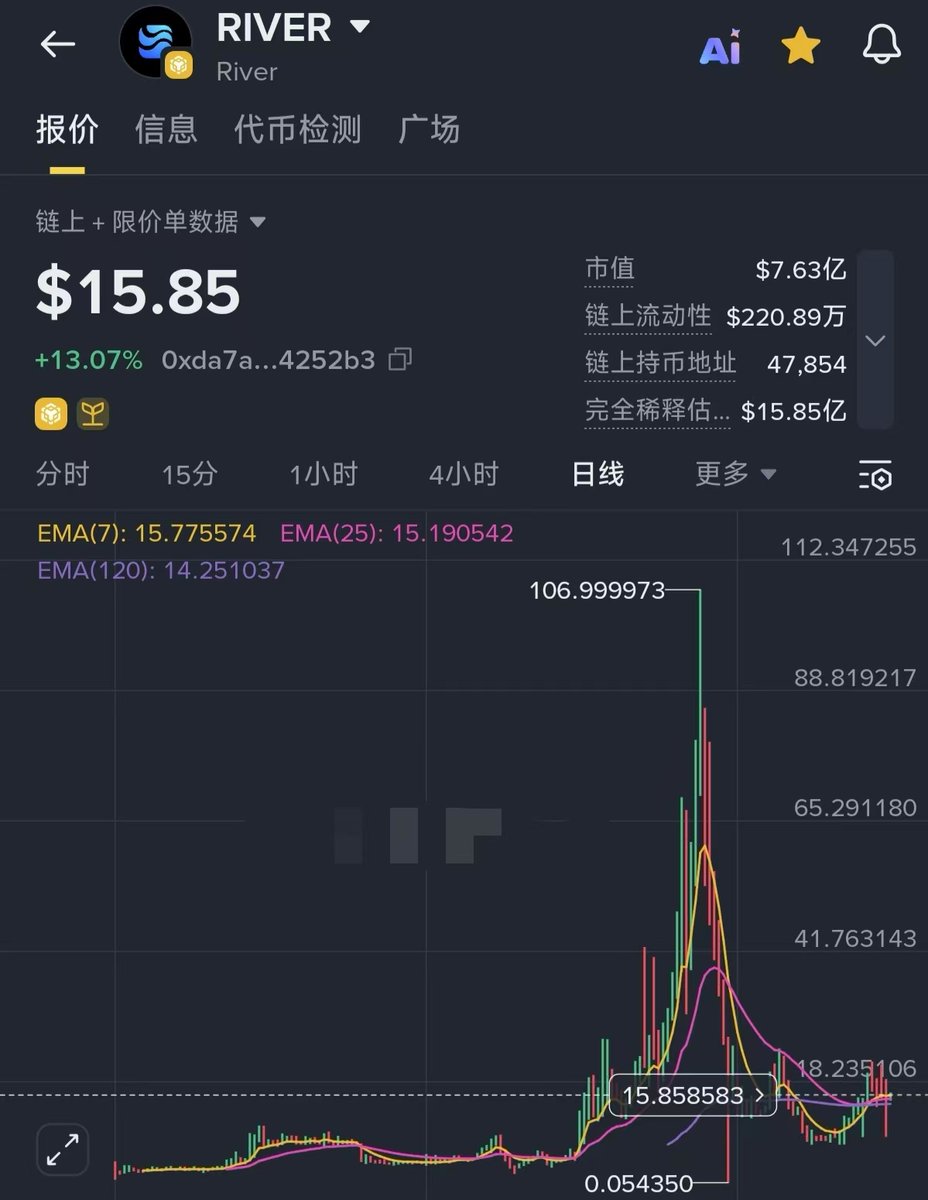928x1200 pixels.
Task: Open the 广场 tab
Action: [x=429, y=130]
